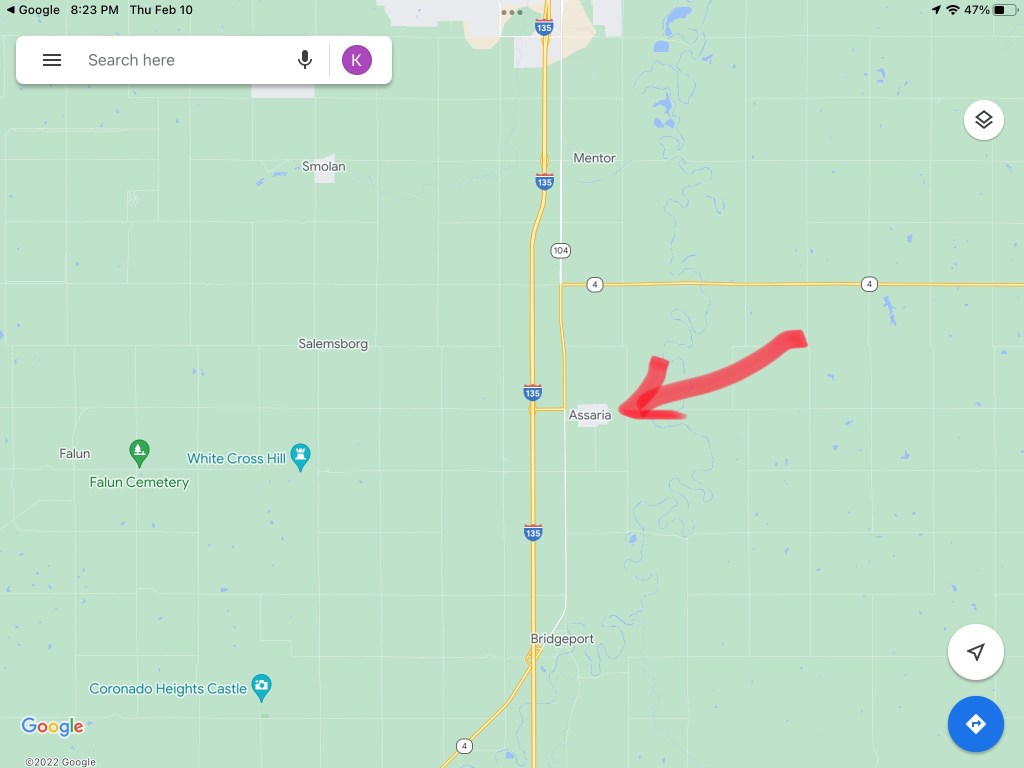Return to Google via back link
The width and height of the screenshot is (1024, 768).
pos(33,10)
